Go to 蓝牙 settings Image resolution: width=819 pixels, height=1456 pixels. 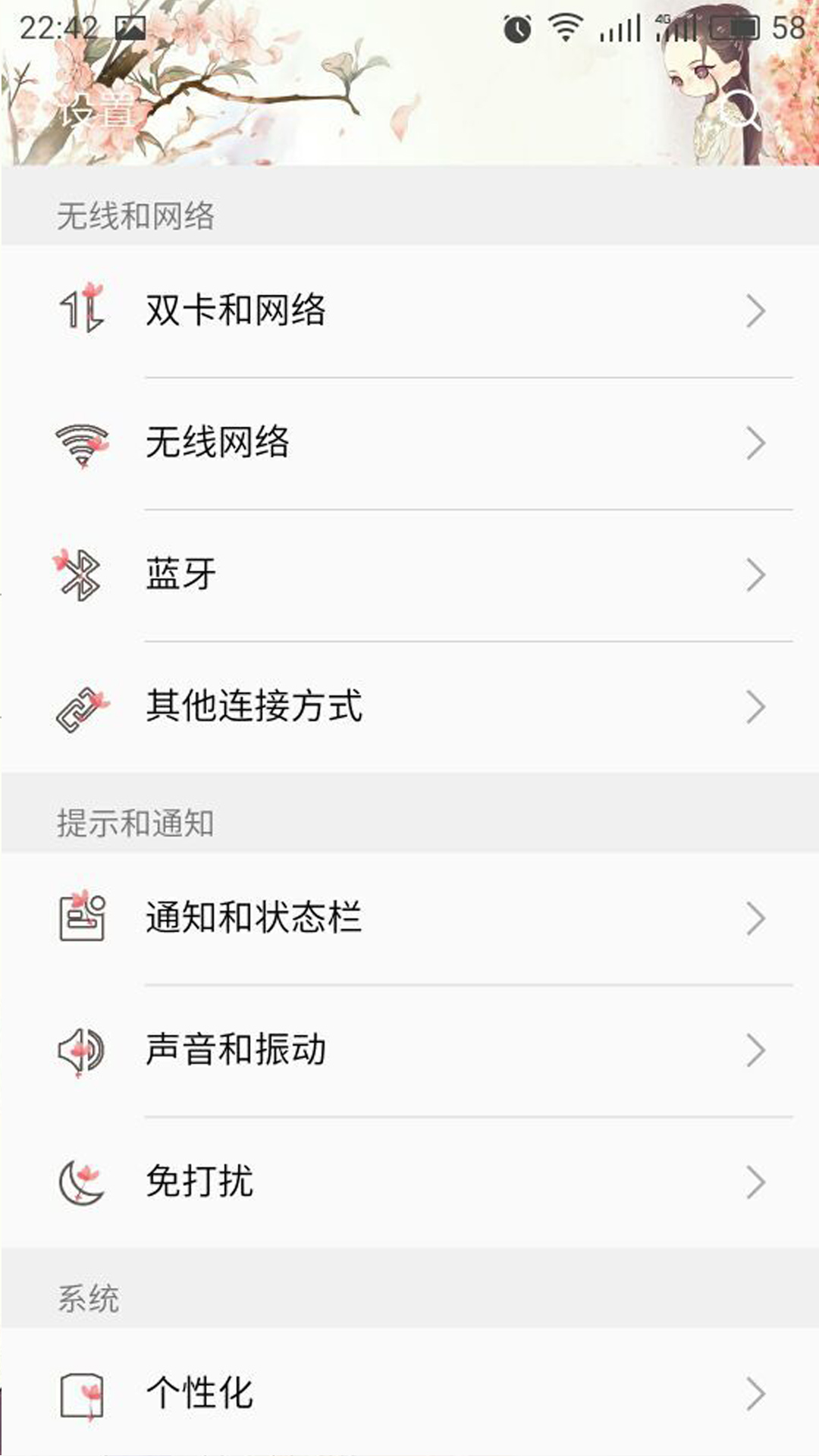[409, 575]
